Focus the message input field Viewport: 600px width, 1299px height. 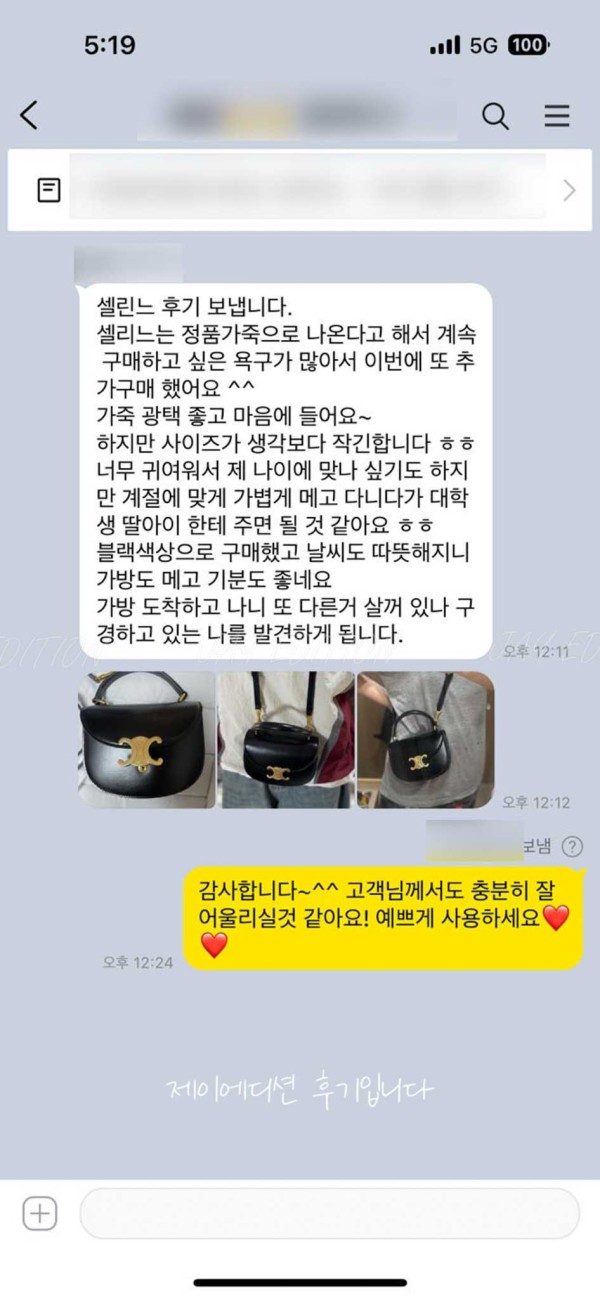(x=329, y=1214)
